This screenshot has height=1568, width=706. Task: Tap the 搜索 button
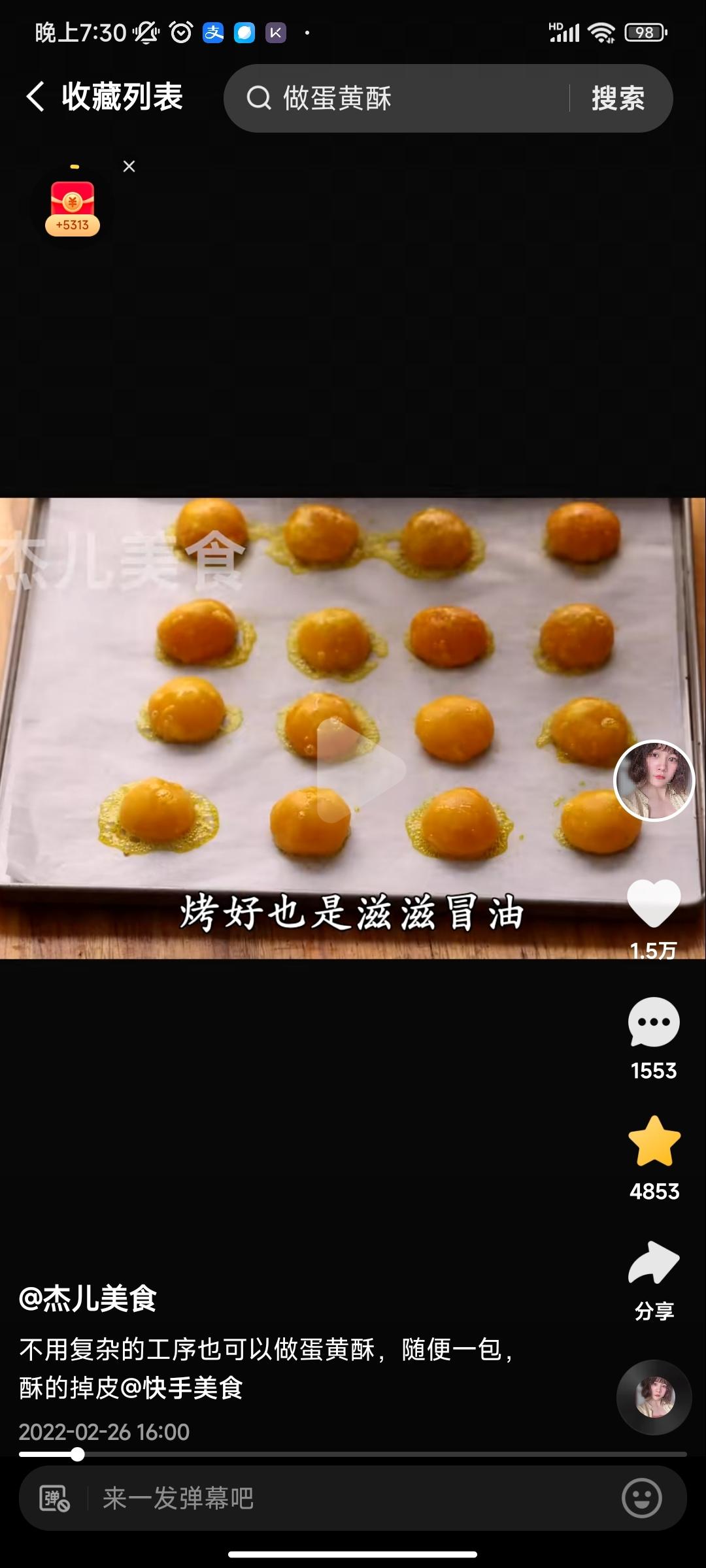tap(618, 99)
